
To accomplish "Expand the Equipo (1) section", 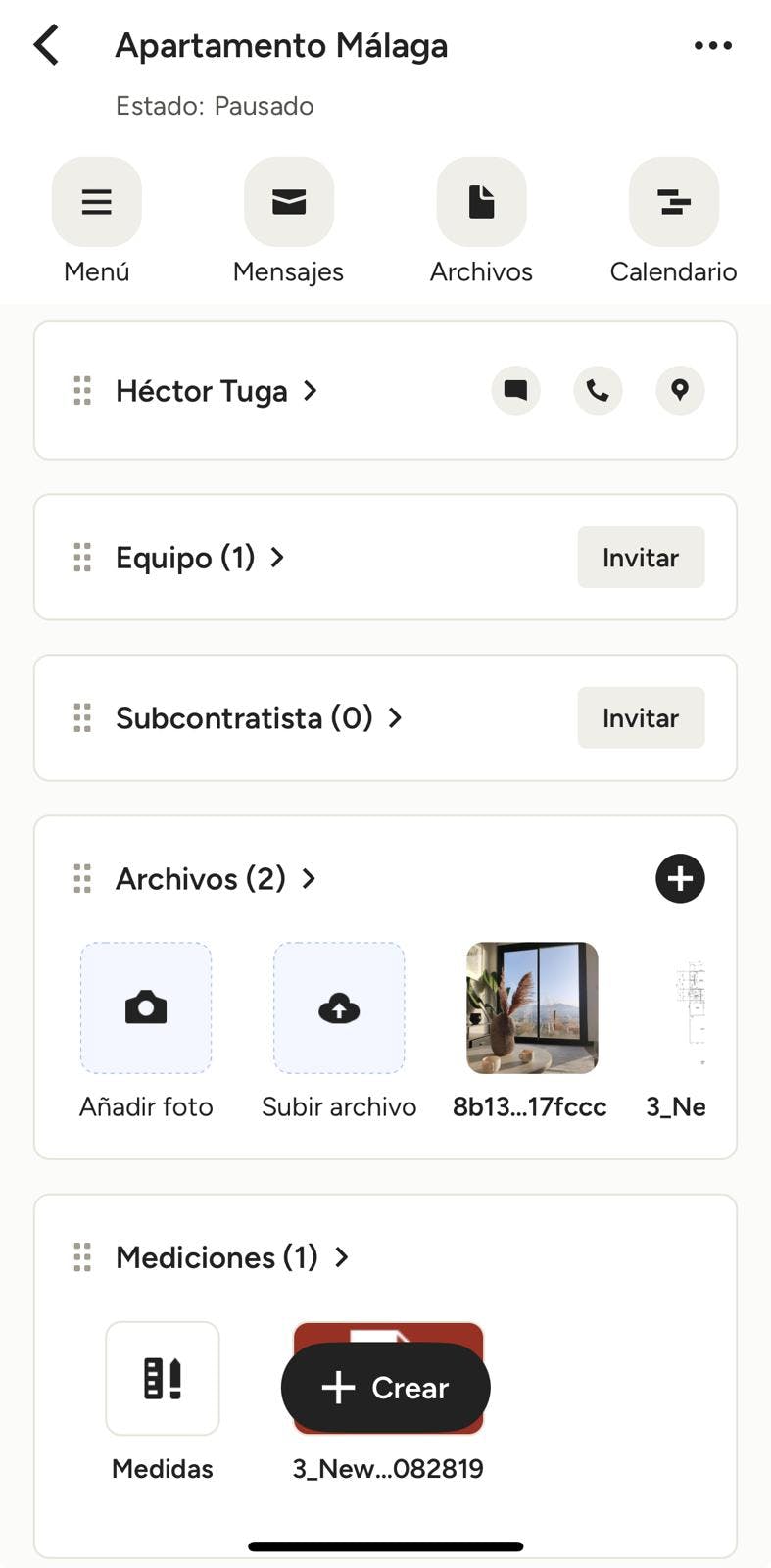I will pyautogui.click(x=200, y=558).
